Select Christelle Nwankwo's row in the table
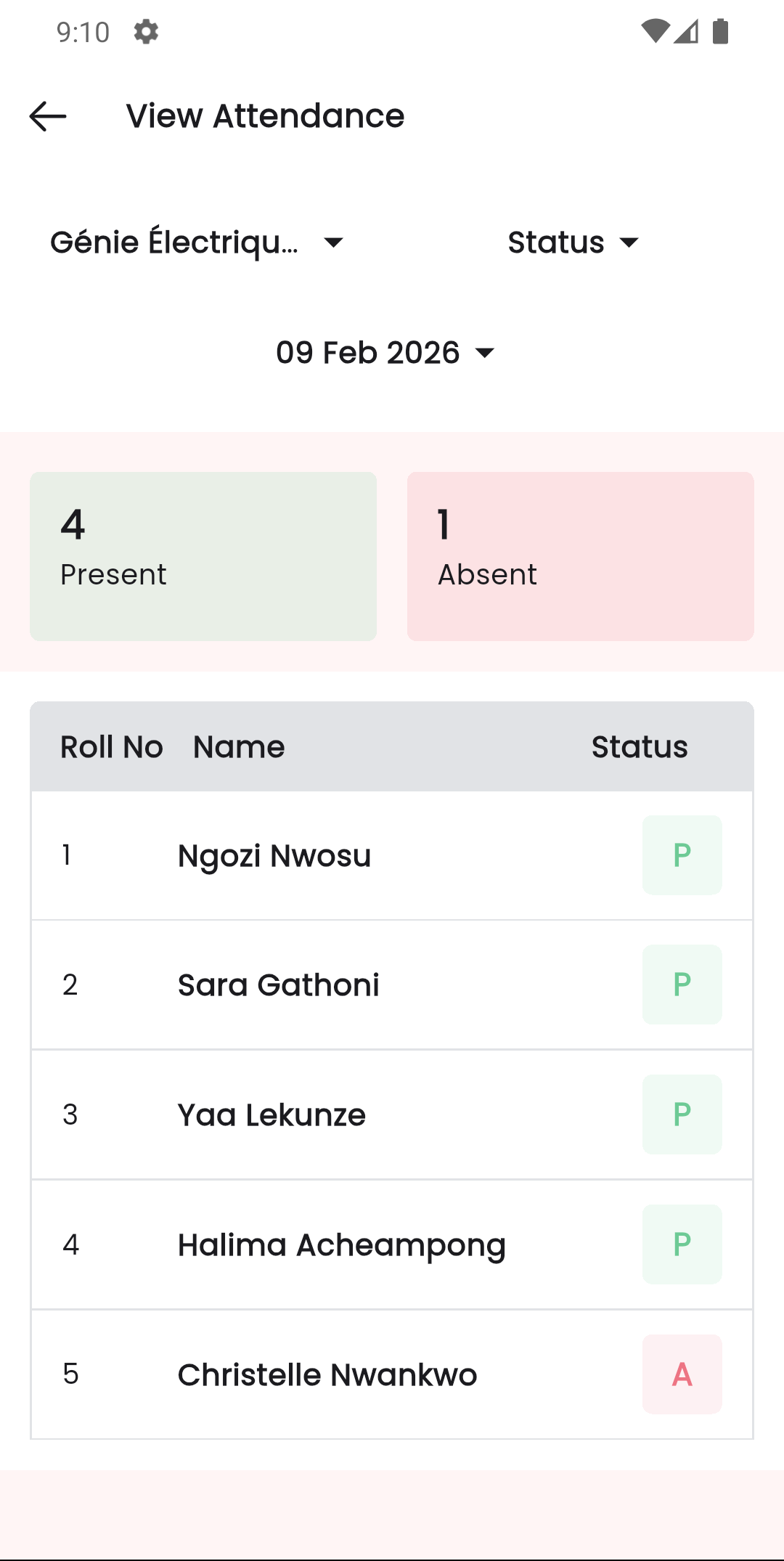Viewport: 784px width, 1561px height. coord(328,1374)
